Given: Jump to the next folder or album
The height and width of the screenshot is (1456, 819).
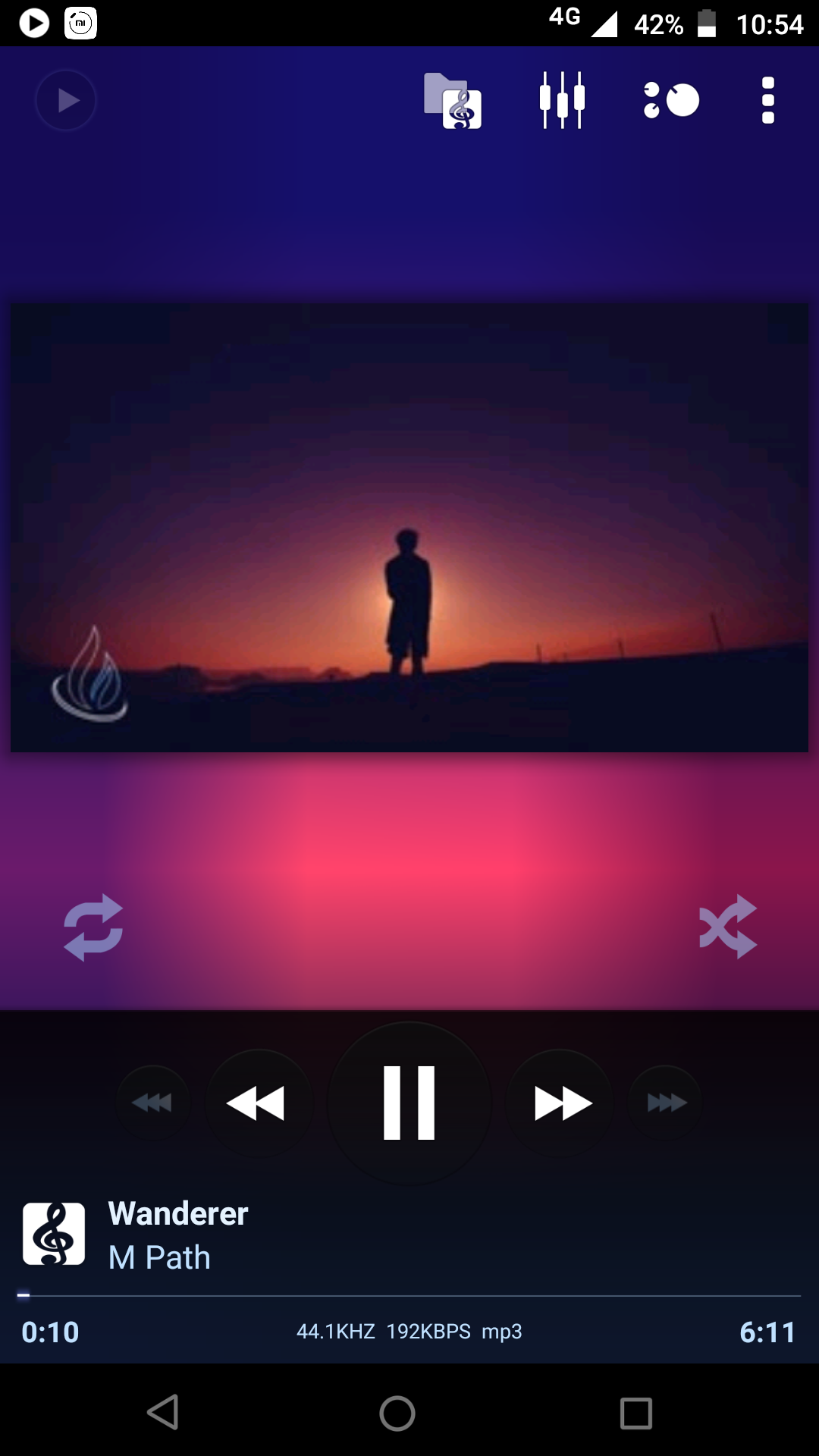Looking at the screenshot, I should tap(666, 1103).
